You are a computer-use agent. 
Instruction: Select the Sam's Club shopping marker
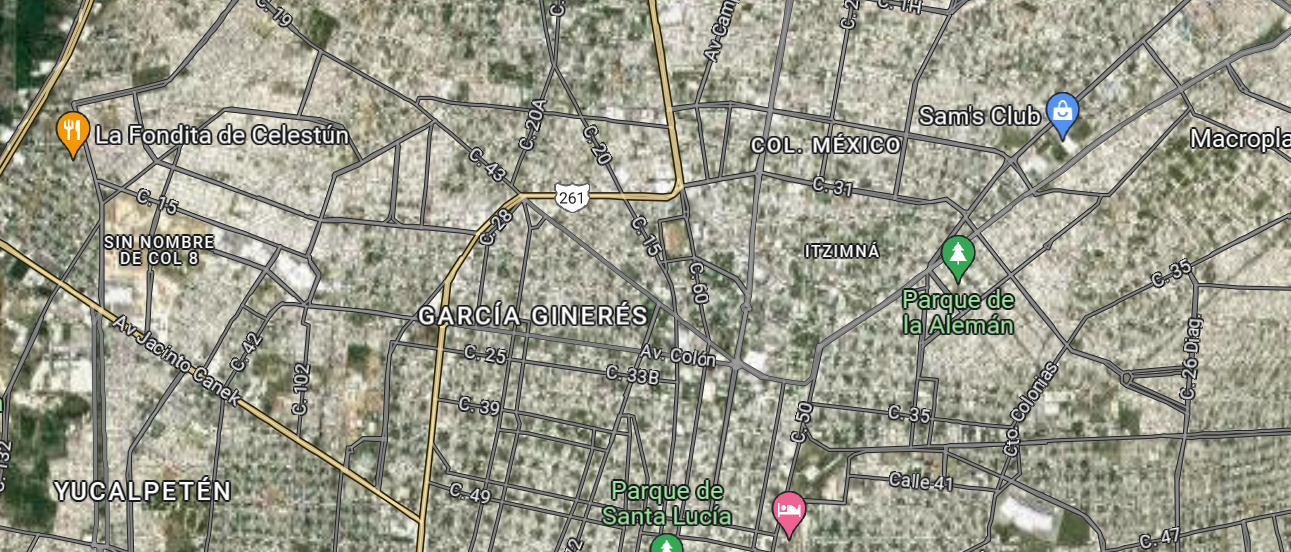[1062, 113]
